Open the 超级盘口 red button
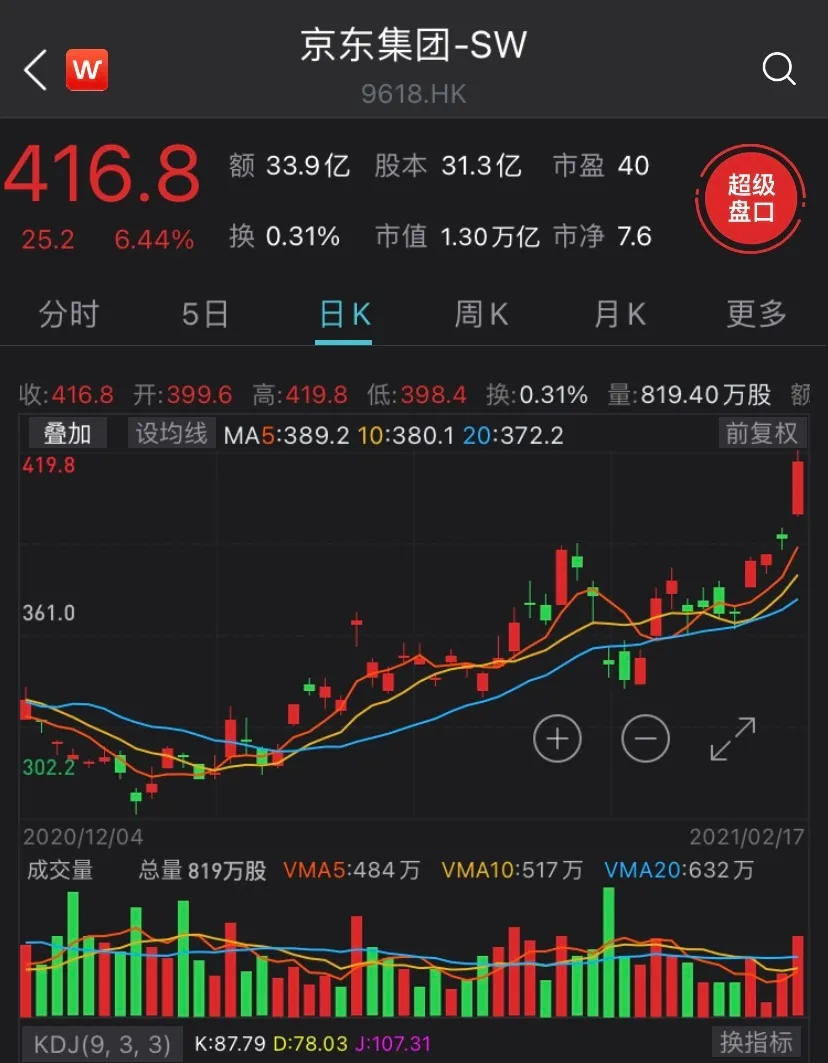828x1063 pixels. 750,200
